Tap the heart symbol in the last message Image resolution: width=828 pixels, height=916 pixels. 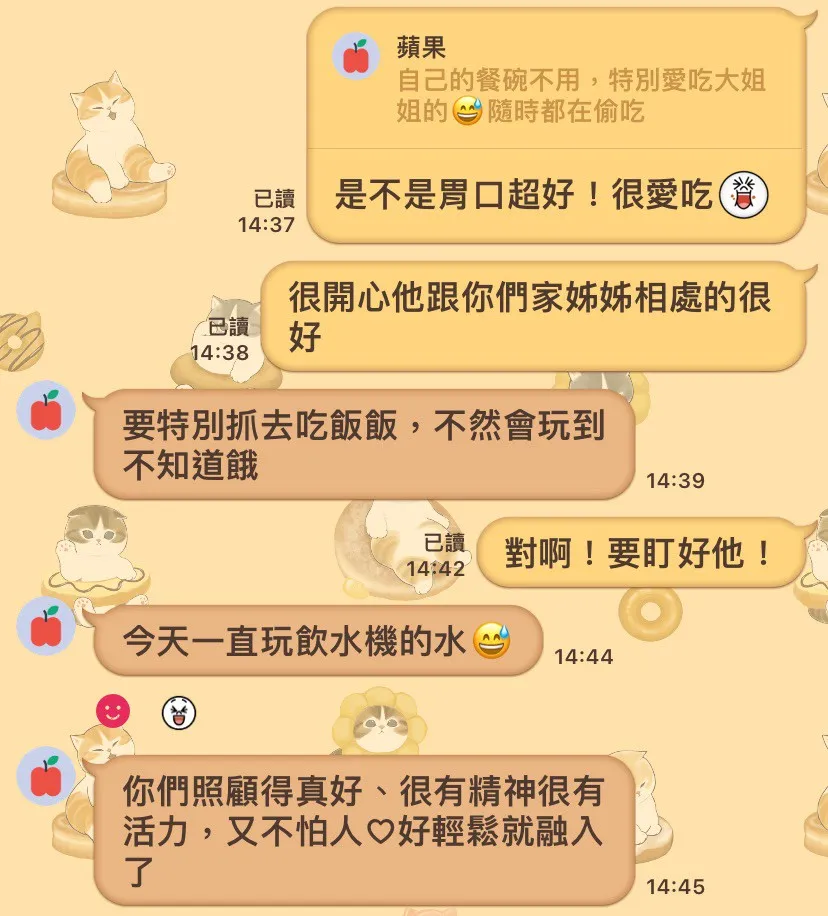tap(383, 831)
